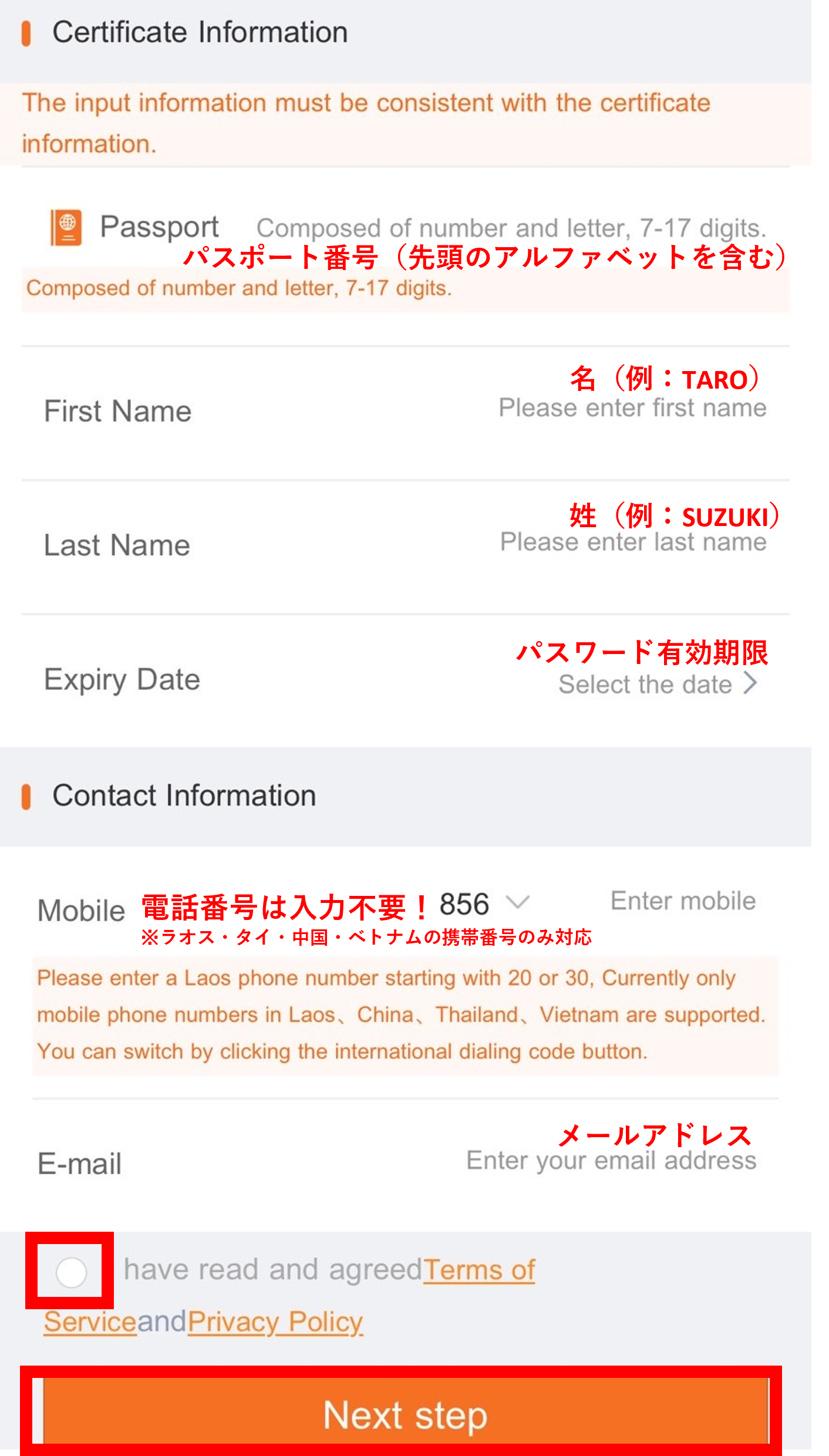Screen dimensions: 829x1456
Task: Tap the E-mail address field
Action: point(611,1161)
